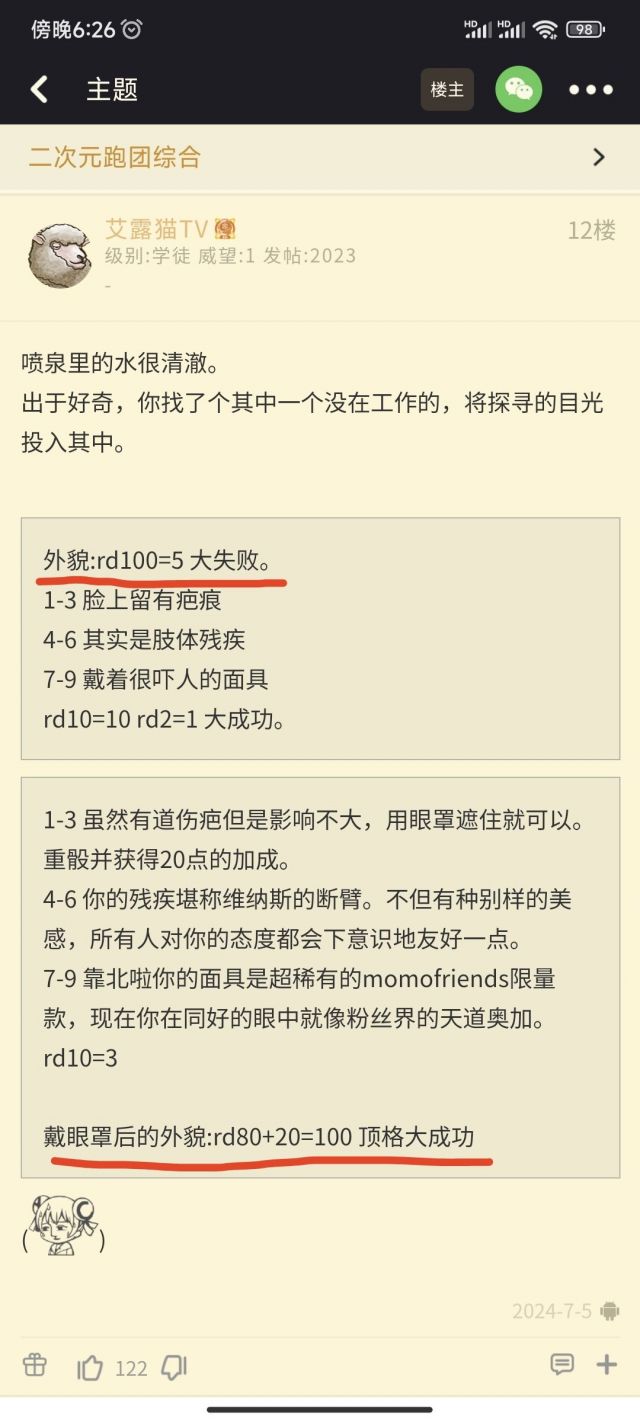This screenshot has width=640, height=1422.
Task: Filter posts with the 楼主 button
Action: coord(447,90)
